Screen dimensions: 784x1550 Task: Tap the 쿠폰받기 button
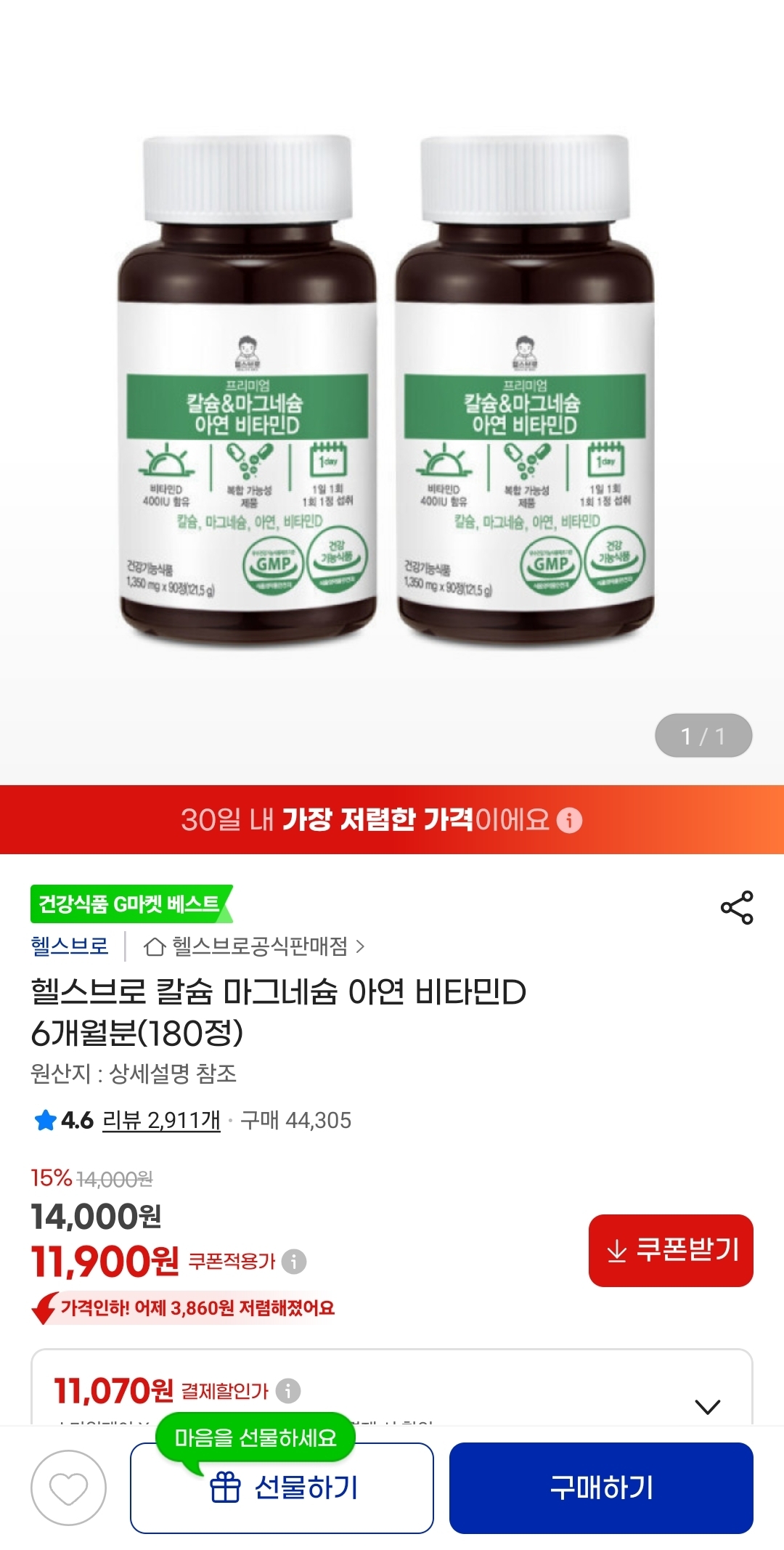tap(671, 1250)
